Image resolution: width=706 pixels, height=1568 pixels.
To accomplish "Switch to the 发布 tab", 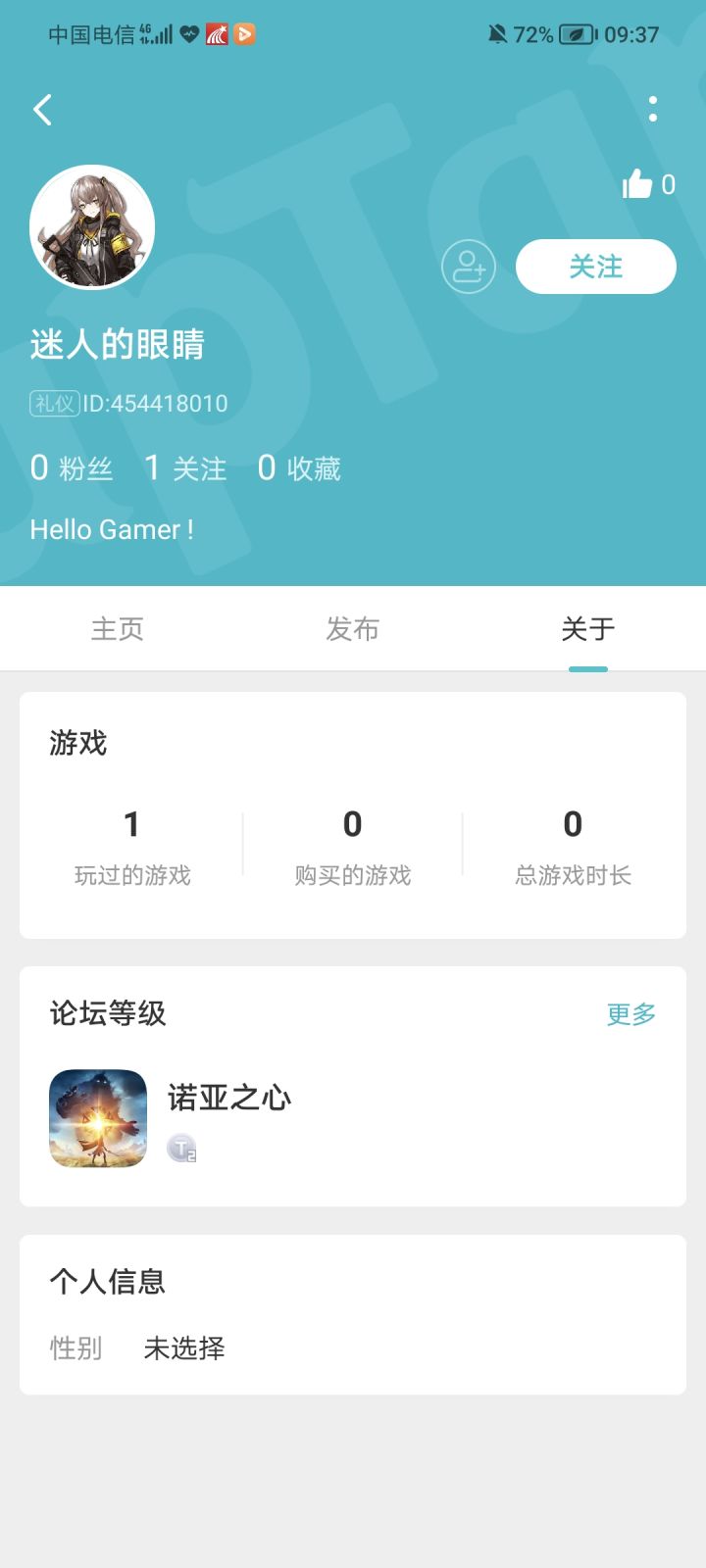I will (353, 629).
